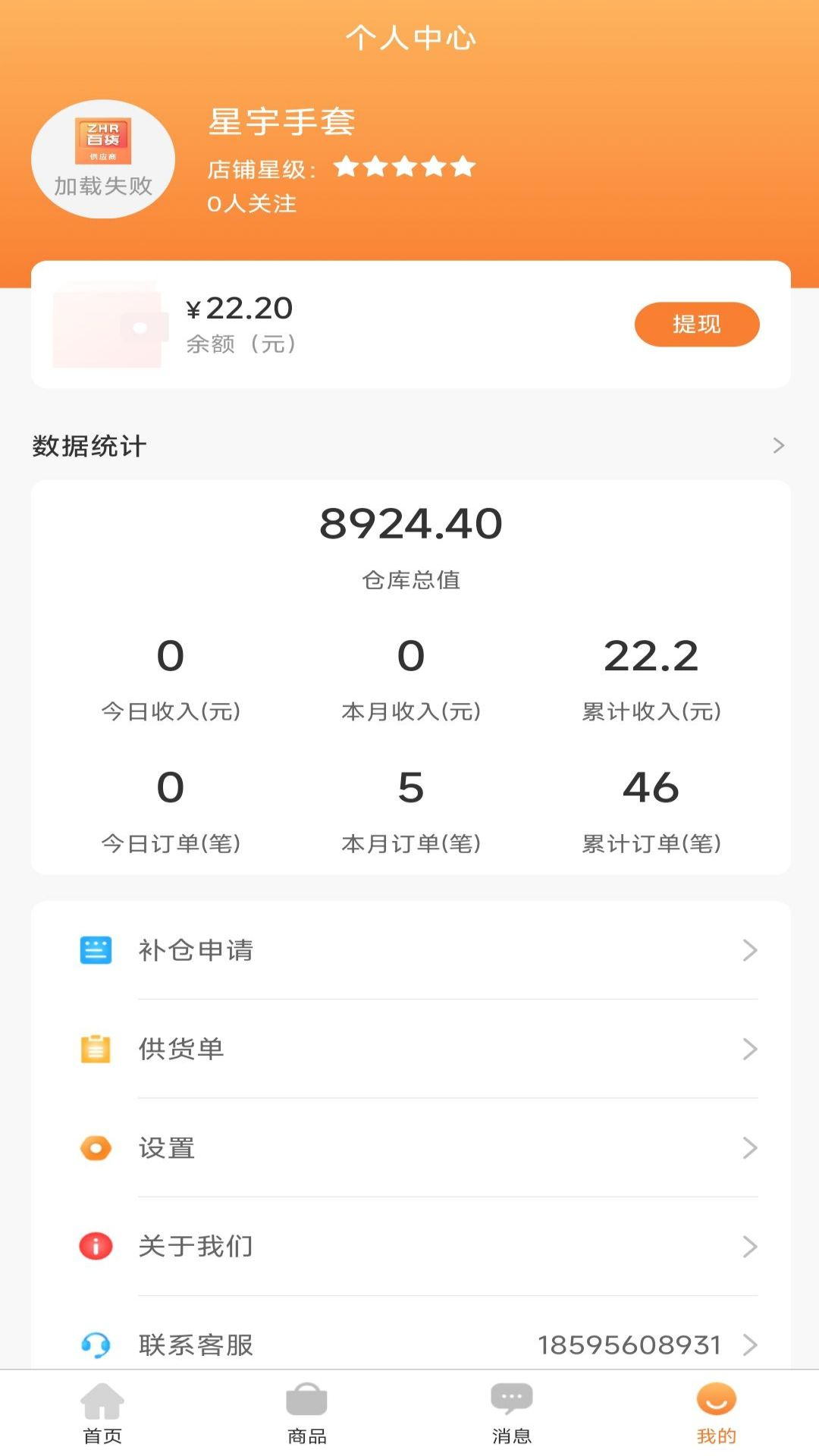Expand 供货单 using the arrow on the right
The height and width of the screenshot is (1456, 819).
click(x=750, y=1049)
